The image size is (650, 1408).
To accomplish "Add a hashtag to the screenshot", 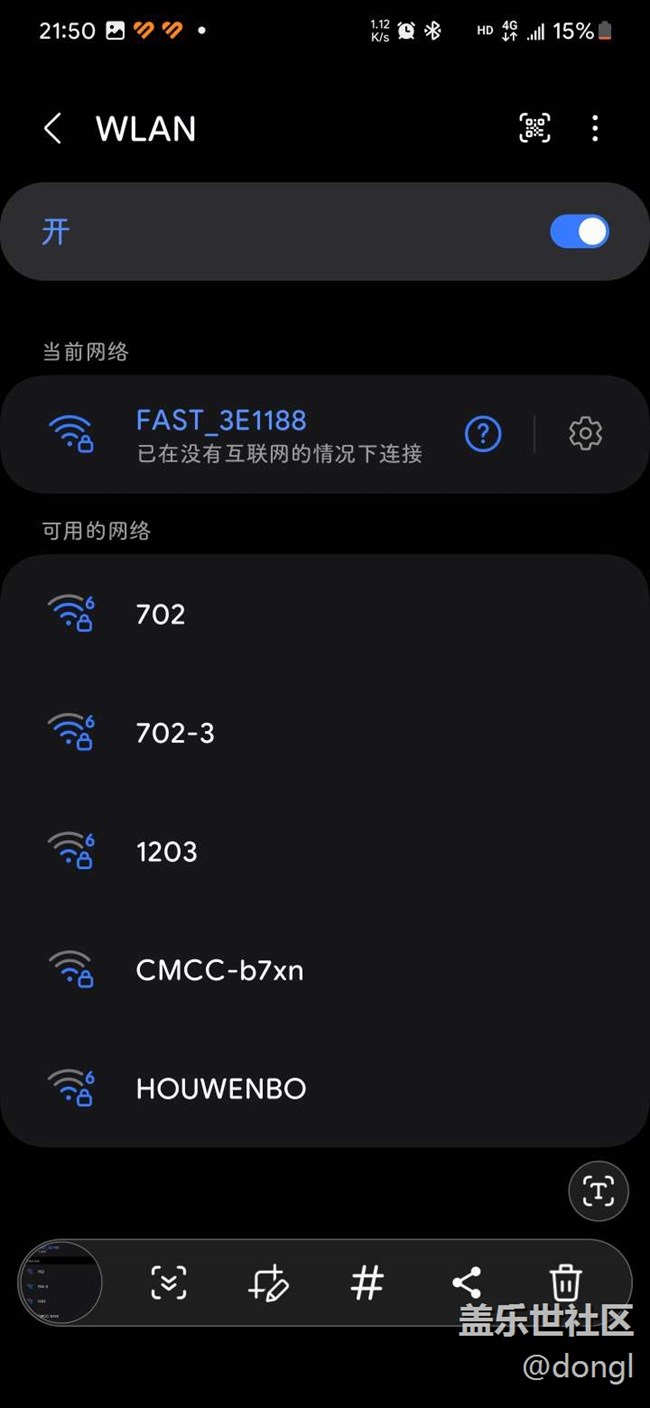I will coord(367,1283).
